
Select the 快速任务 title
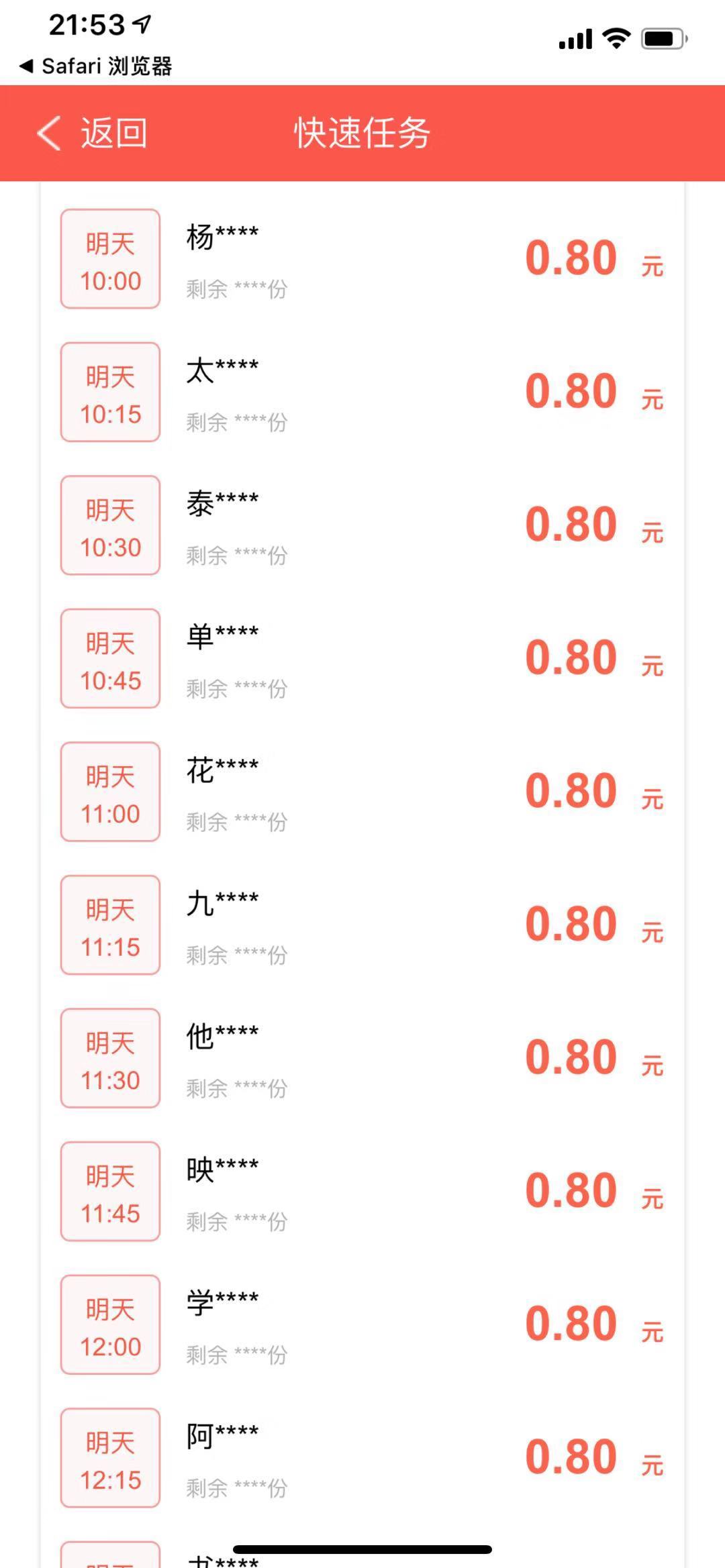[x=362, y=132]
